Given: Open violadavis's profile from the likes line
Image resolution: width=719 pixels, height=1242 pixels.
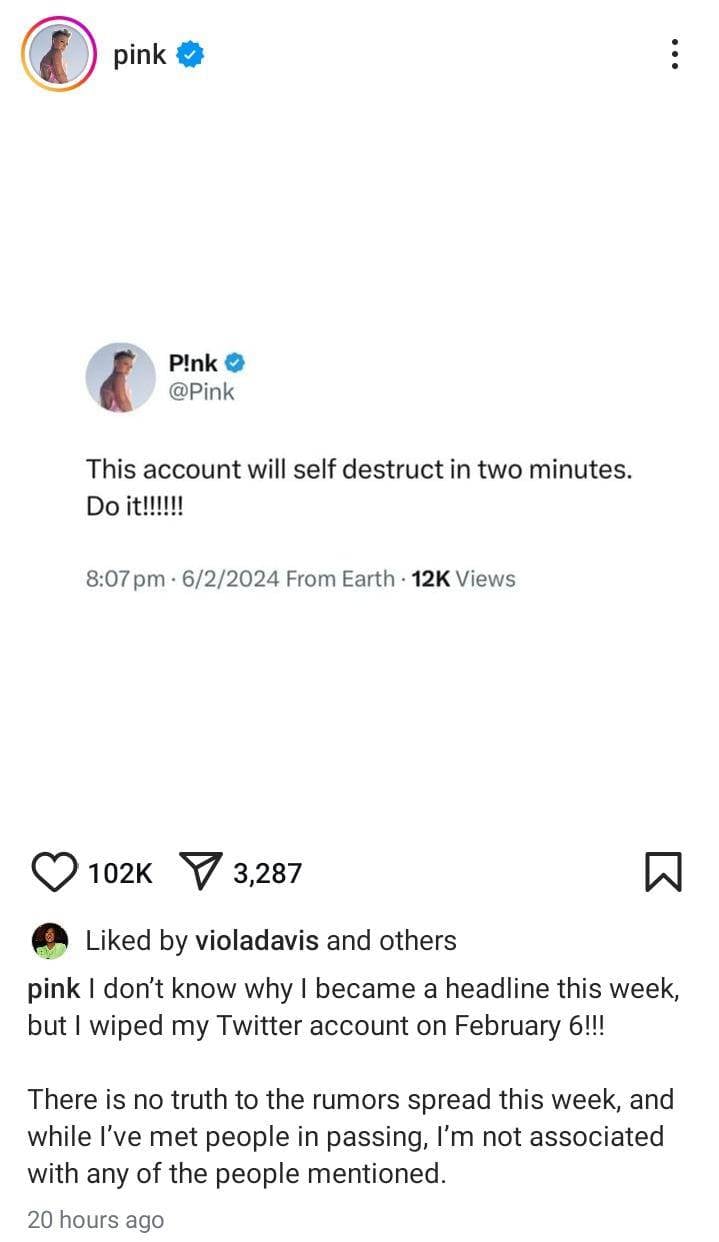Looking at the screenshot, I should pos(256,940).
